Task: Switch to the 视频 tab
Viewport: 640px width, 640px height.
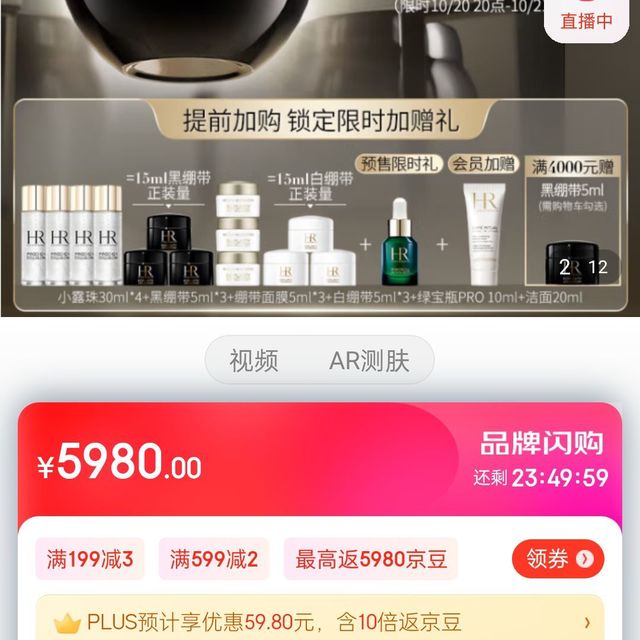Action: [254, 361]
